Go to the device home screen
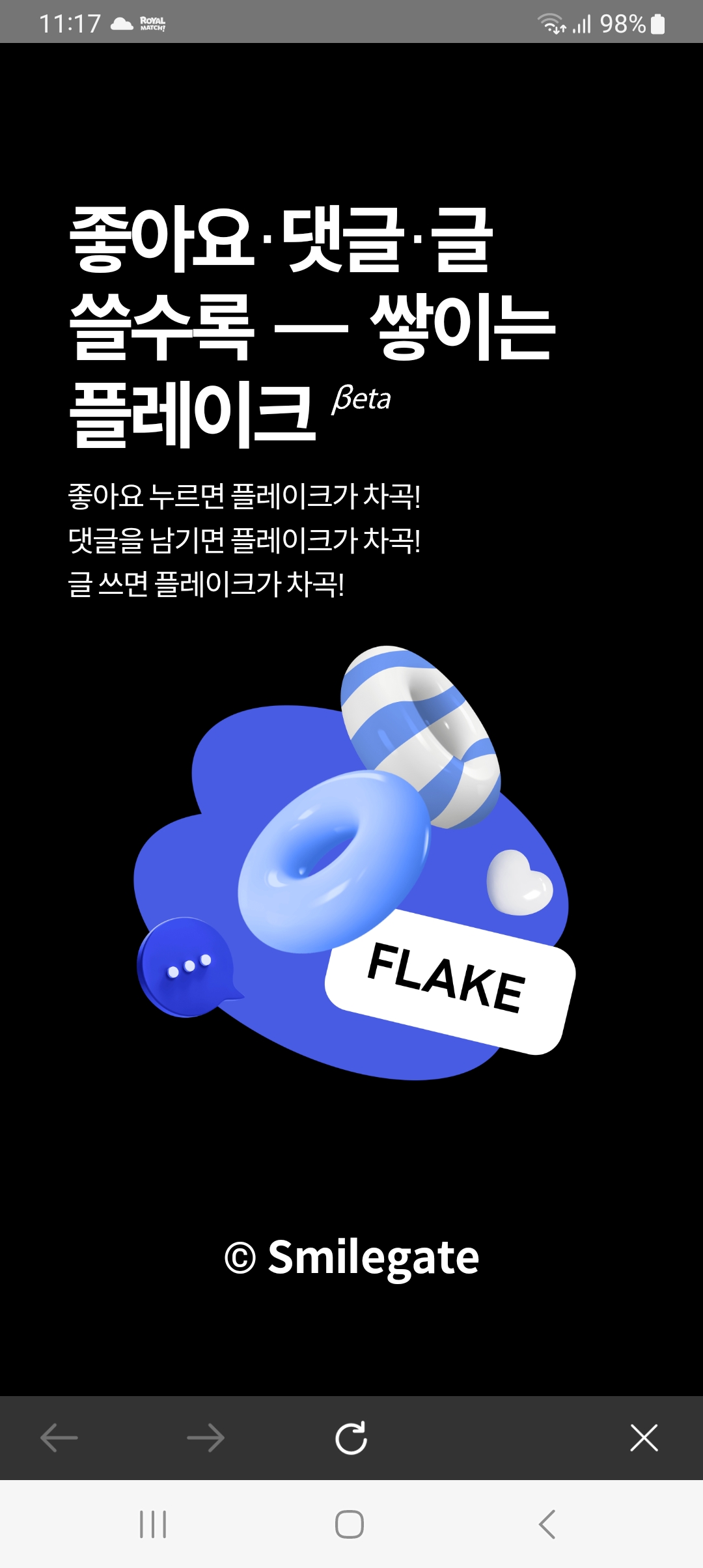The height and width of the screenshot is (1568, 703). [x=350, y=1524]
